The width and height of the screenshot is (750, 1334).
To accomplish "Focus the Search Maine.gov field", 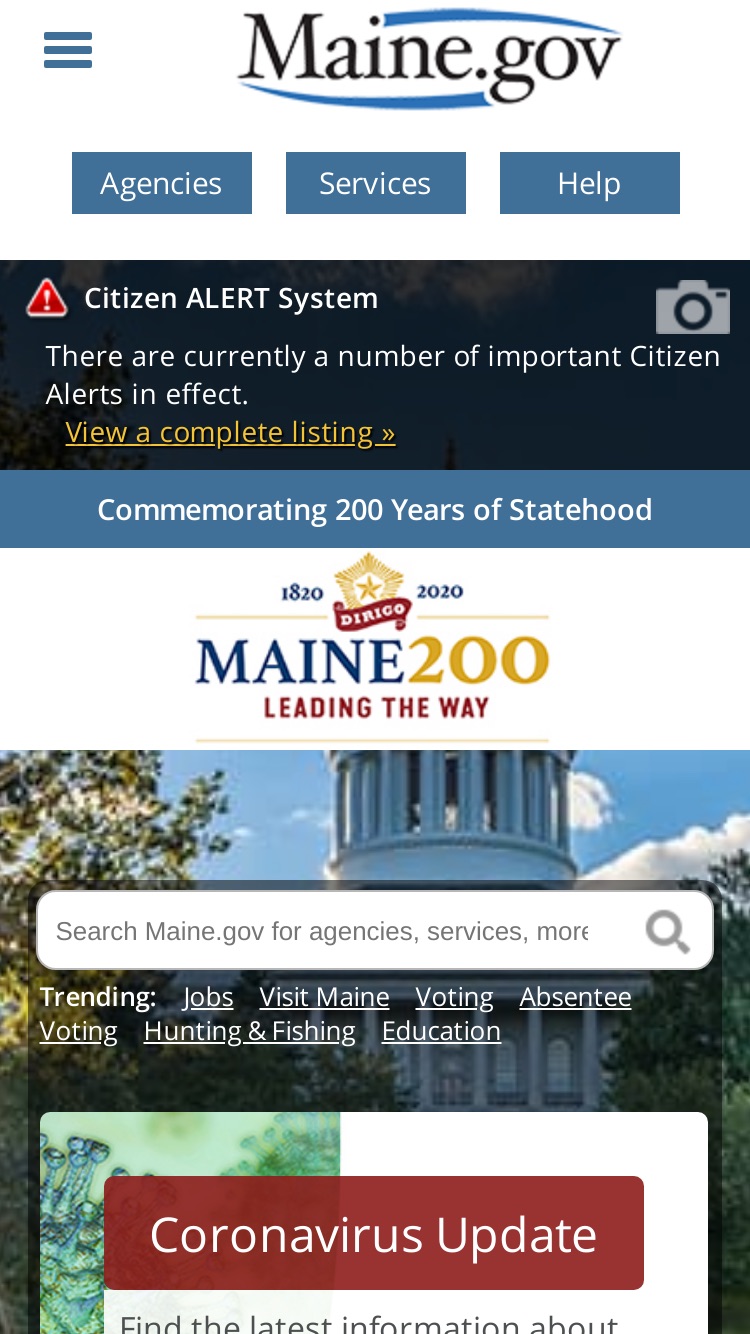I will 322,931.
